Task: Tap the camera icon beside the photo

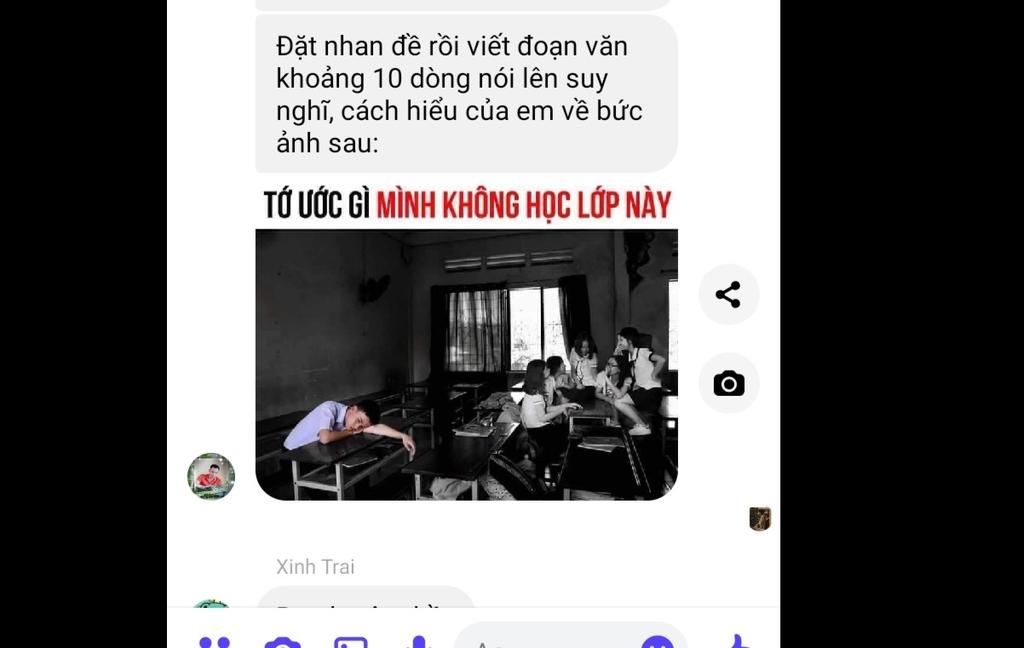Action: (728, 383)
